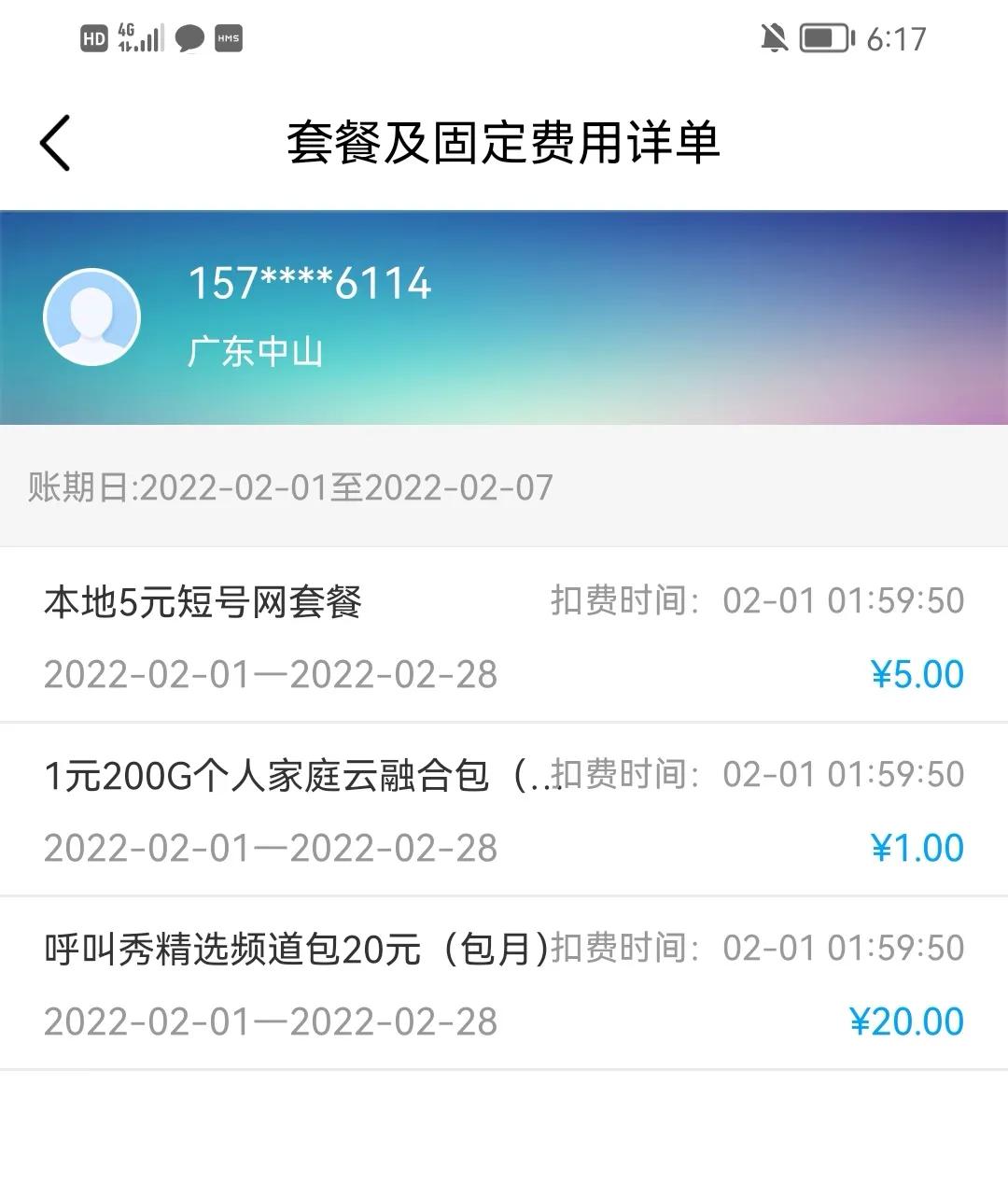The width and height of the screenshot is (1008, 1183).
Task: Click the ¥1.00 charge amount
Action: [919, 847]
